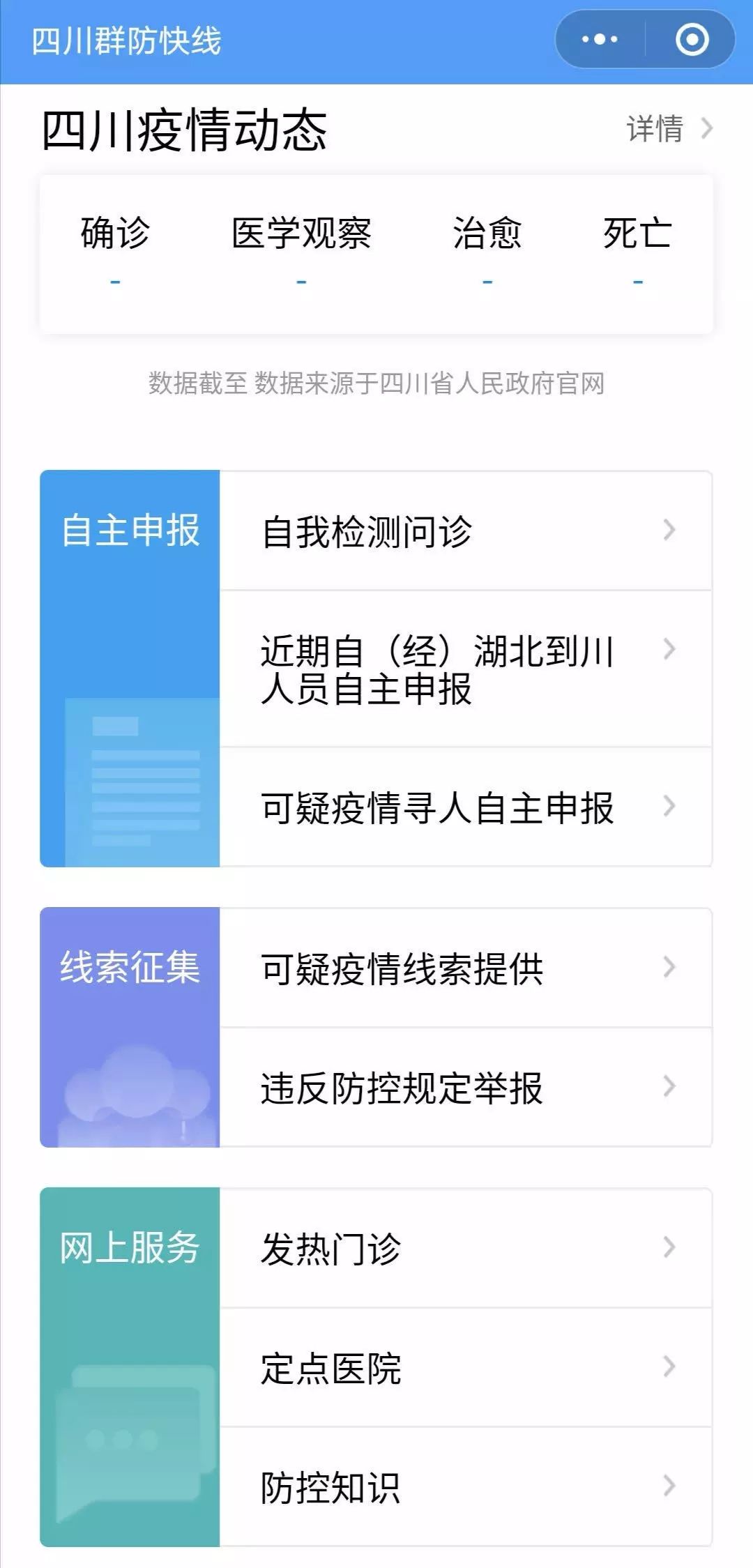Screen dimensions: 753x1568
Task: Open 违反防控规定举报
Action: click(465, 1088)
